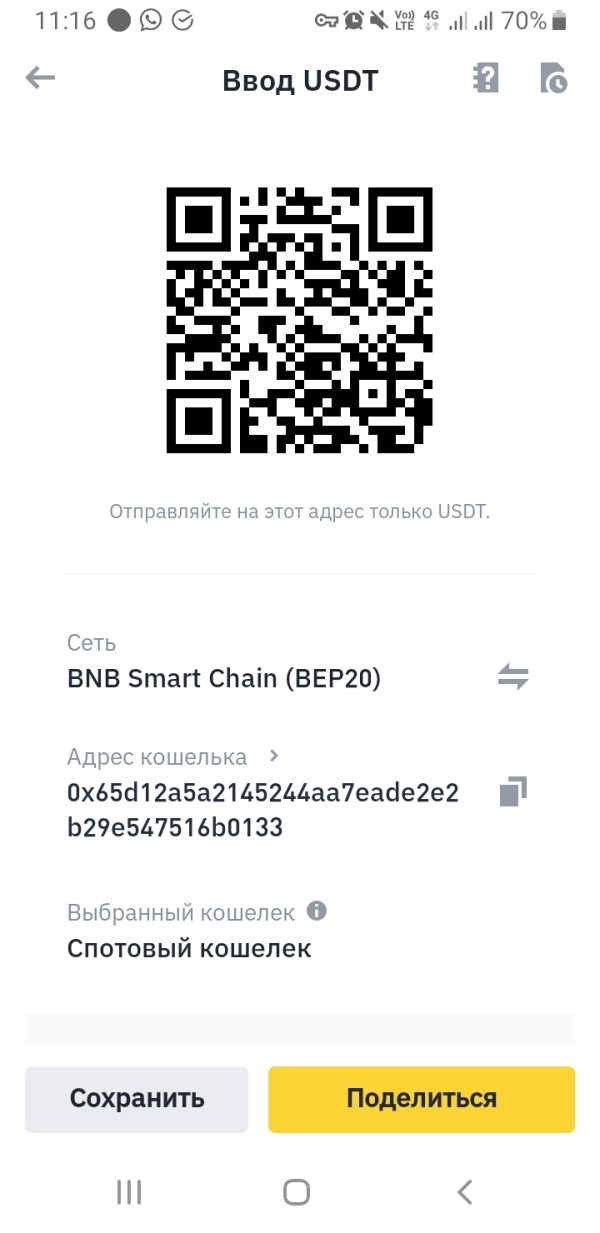Share via the Поделиться button

point(421,1098)
